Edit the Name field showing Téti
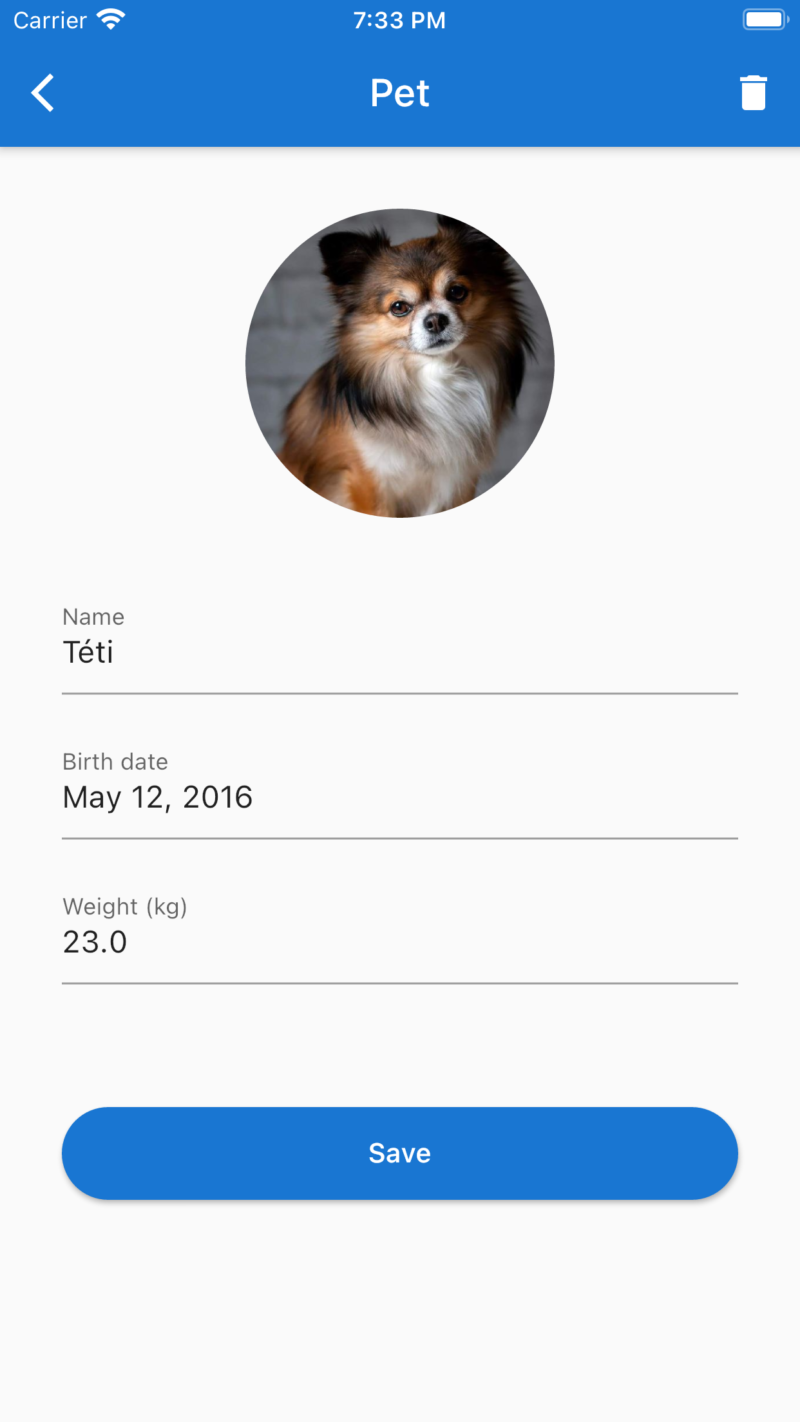800x1422 pixels. tap(400, 652)
